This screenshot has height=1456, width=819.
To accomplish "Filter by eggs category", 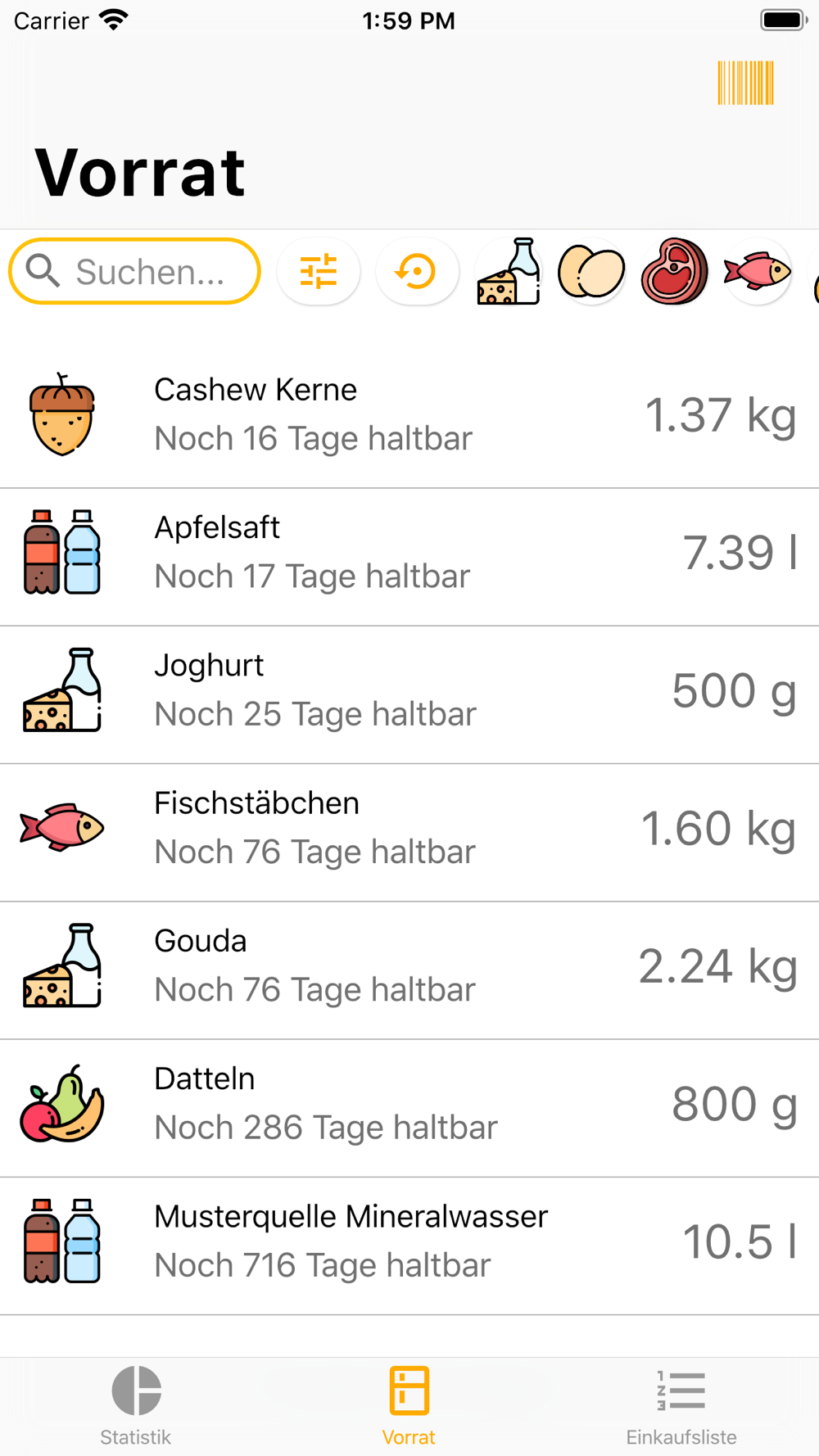I will point(591,271).
